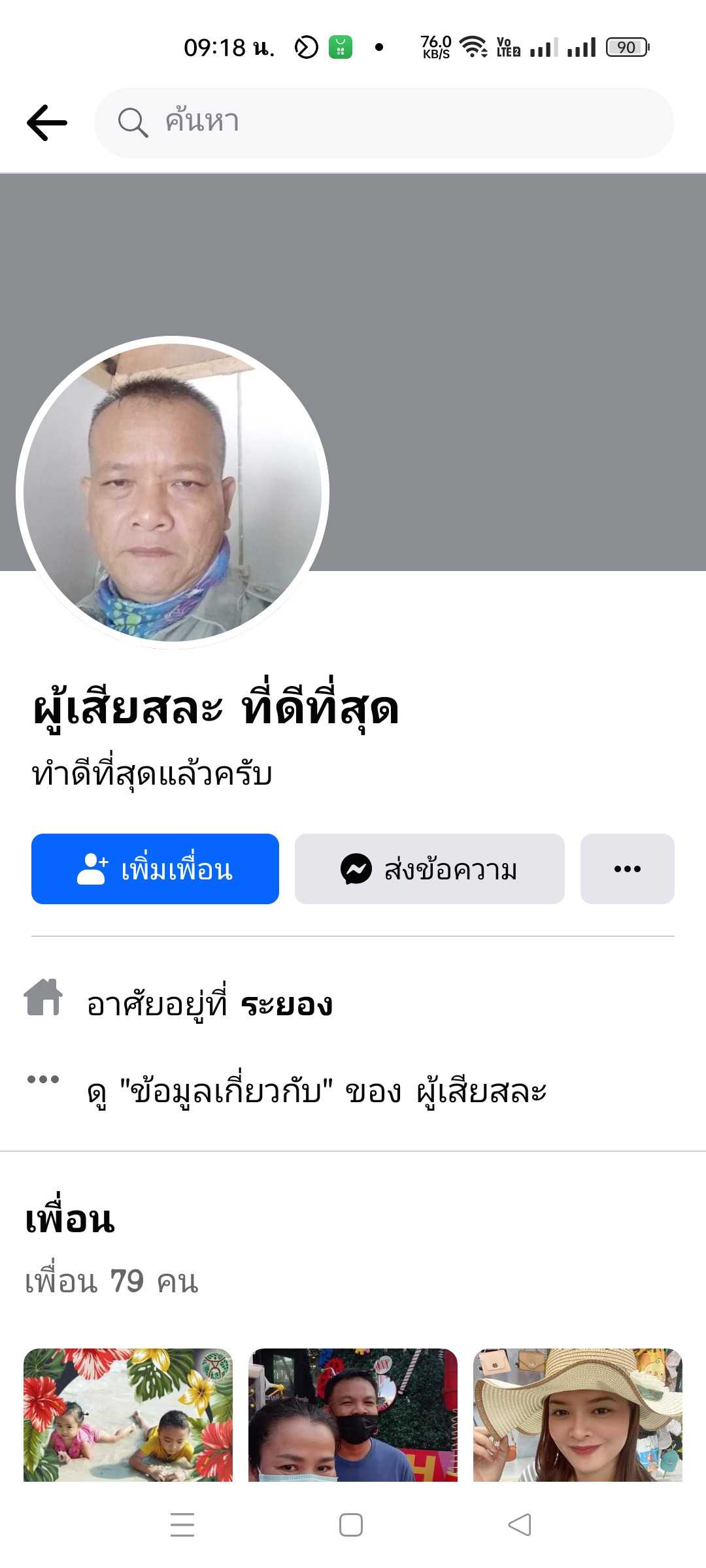Tap the system home button
The width and height of the screenshot is (706, 1568).
(351, 1525)
